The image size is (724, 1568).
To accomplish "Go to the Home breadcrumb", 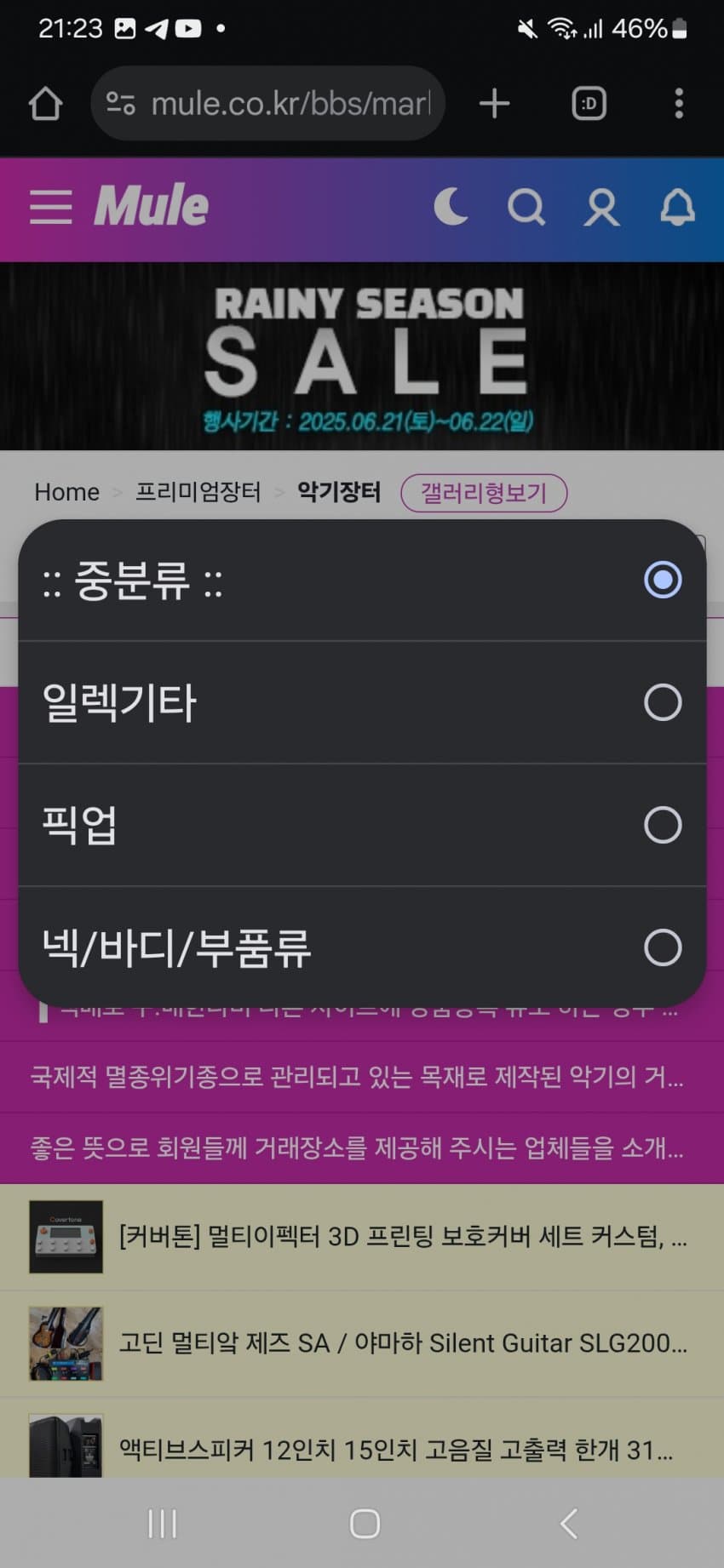I will coord(66,492).
